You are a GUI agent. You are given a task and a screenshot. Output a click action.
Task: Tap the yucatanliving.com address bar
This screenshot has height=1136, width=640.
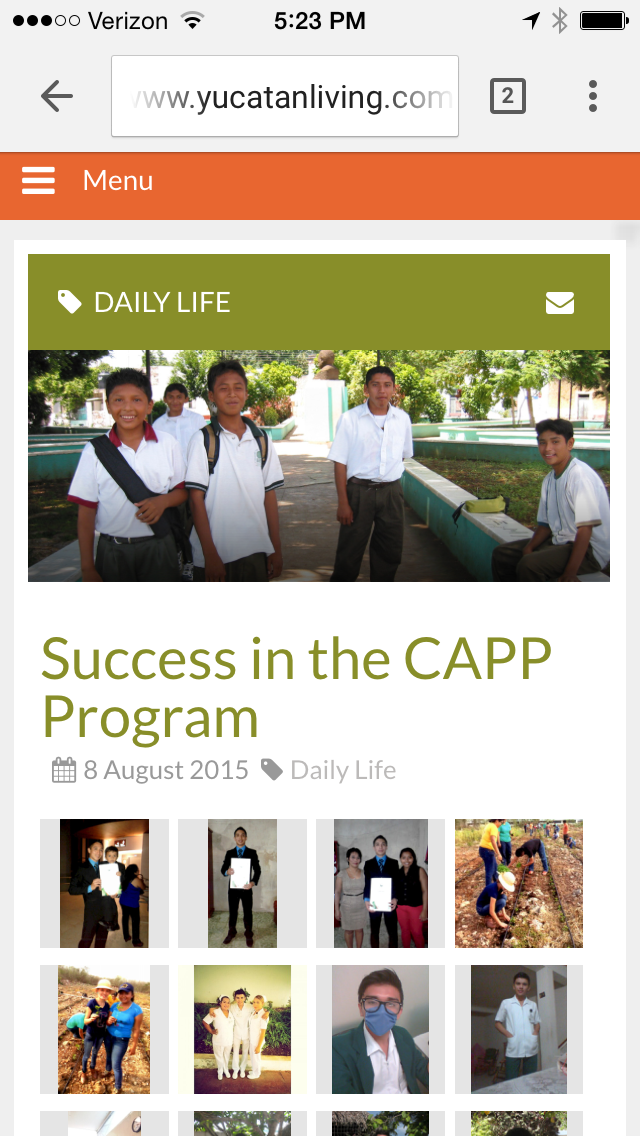click(285, 97)
